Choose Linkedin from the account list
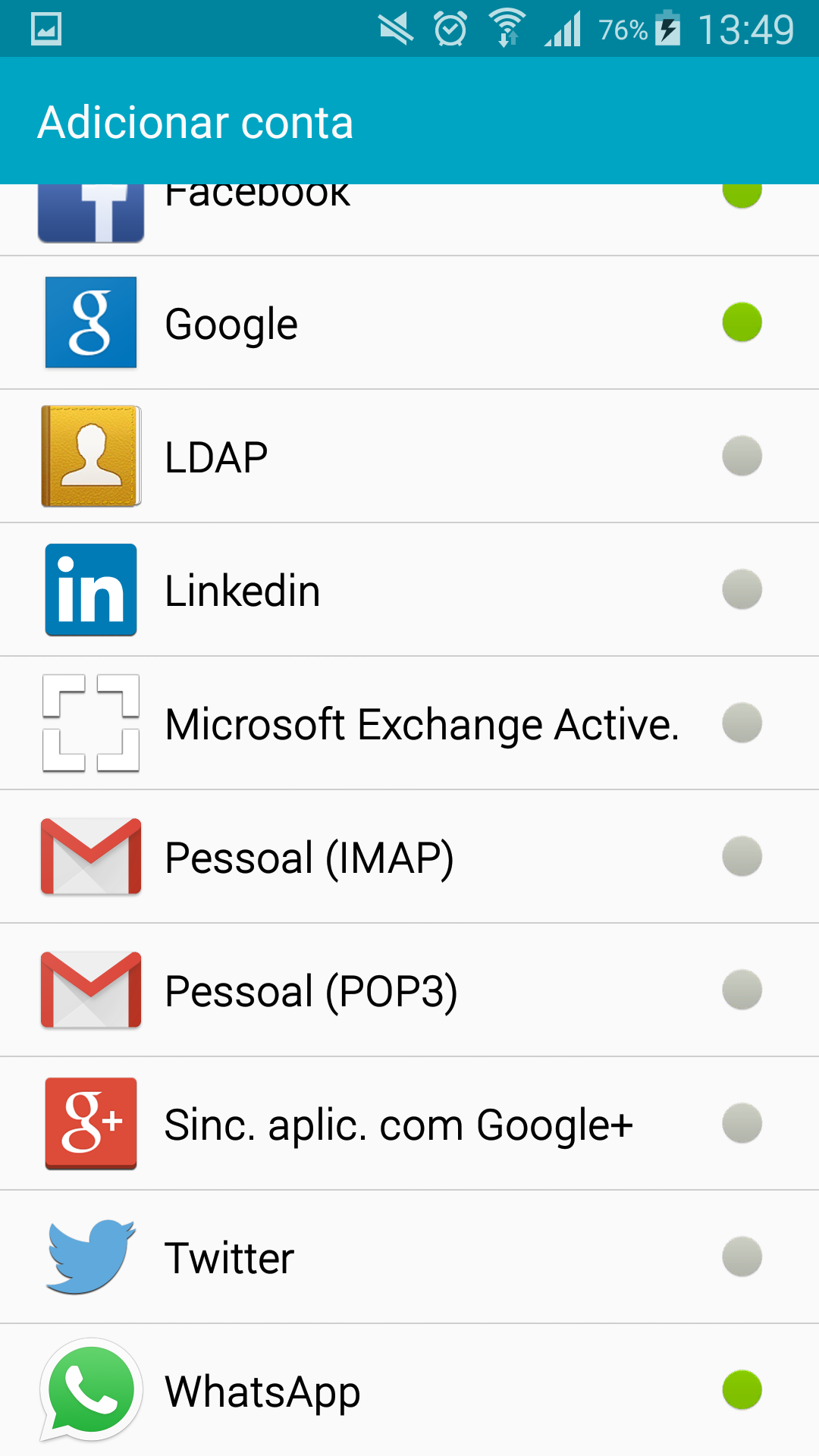This screenshot has height=1456, width=819. [x=409, y=590]
